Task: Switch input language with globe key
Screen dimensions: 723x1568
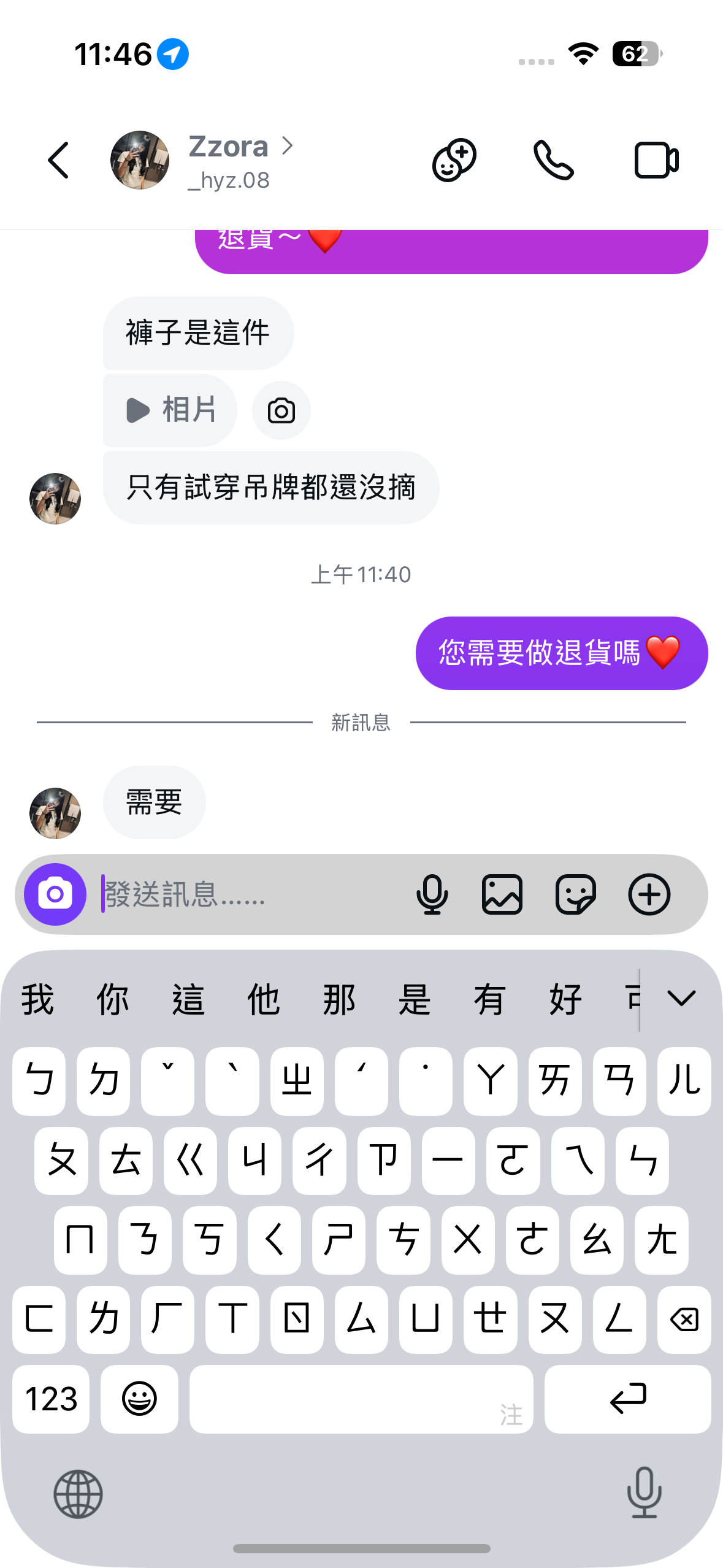Action: coord(78,1494)
